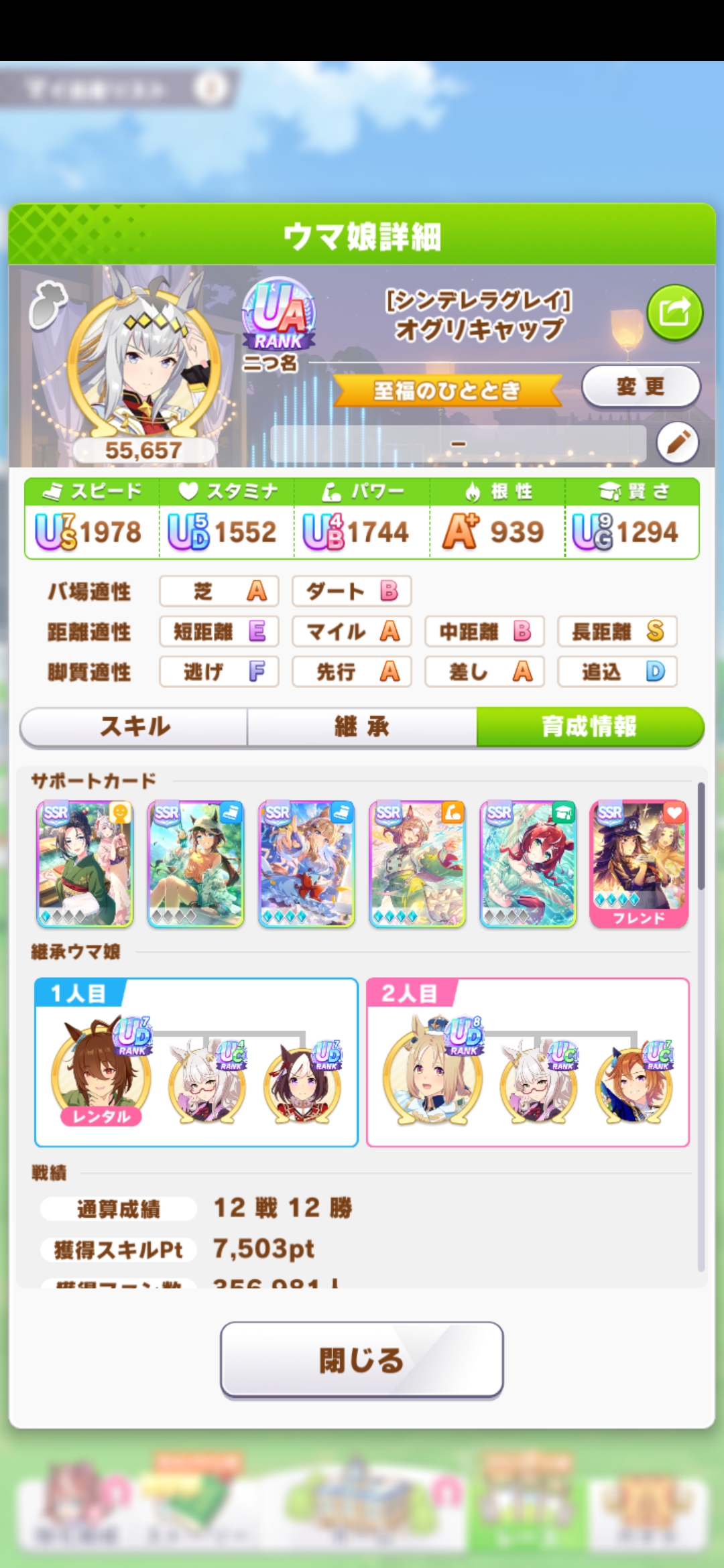Edit the memo with the pencil icon
This screenshot has width=724, height=1568.
click(677, 443)
